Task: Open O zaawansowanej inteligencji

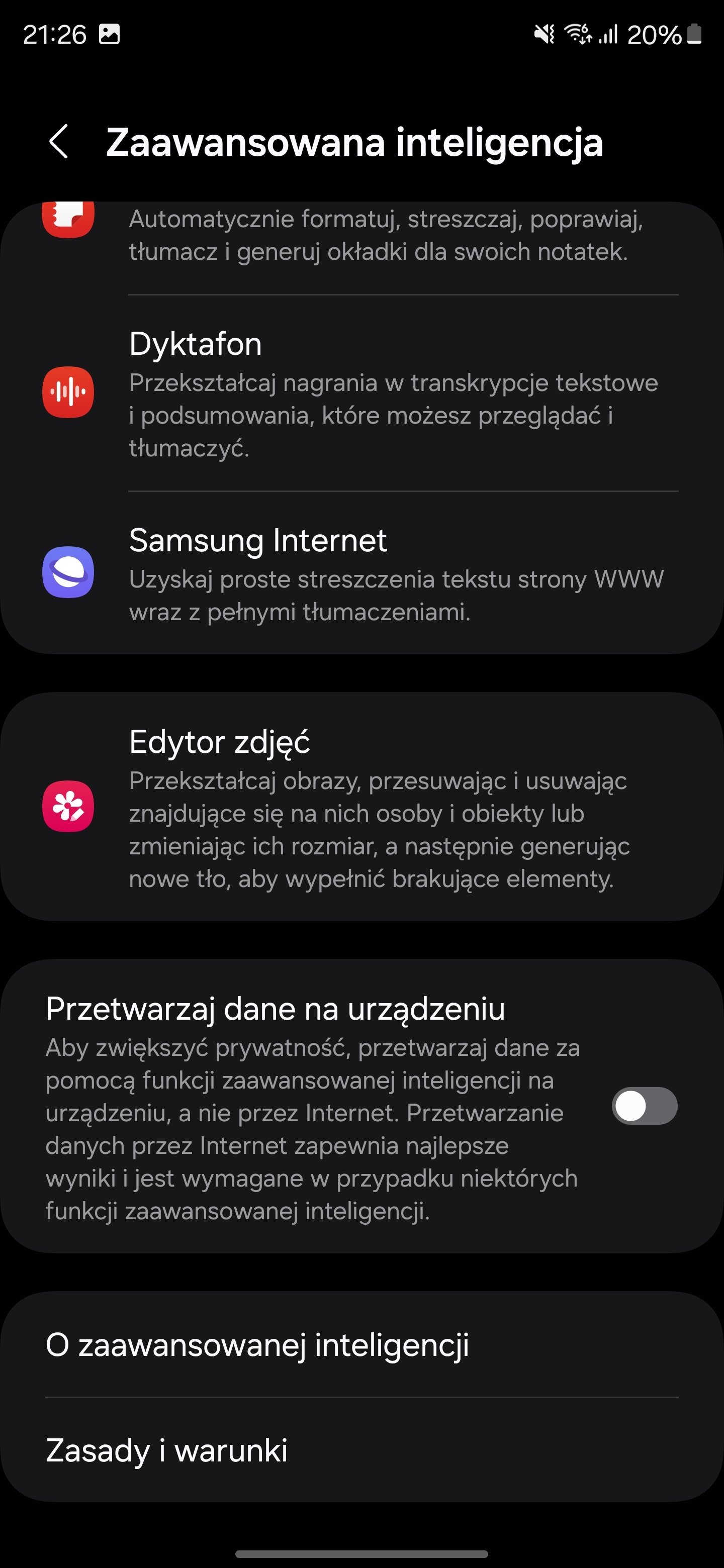Action: click(361, 1344)
